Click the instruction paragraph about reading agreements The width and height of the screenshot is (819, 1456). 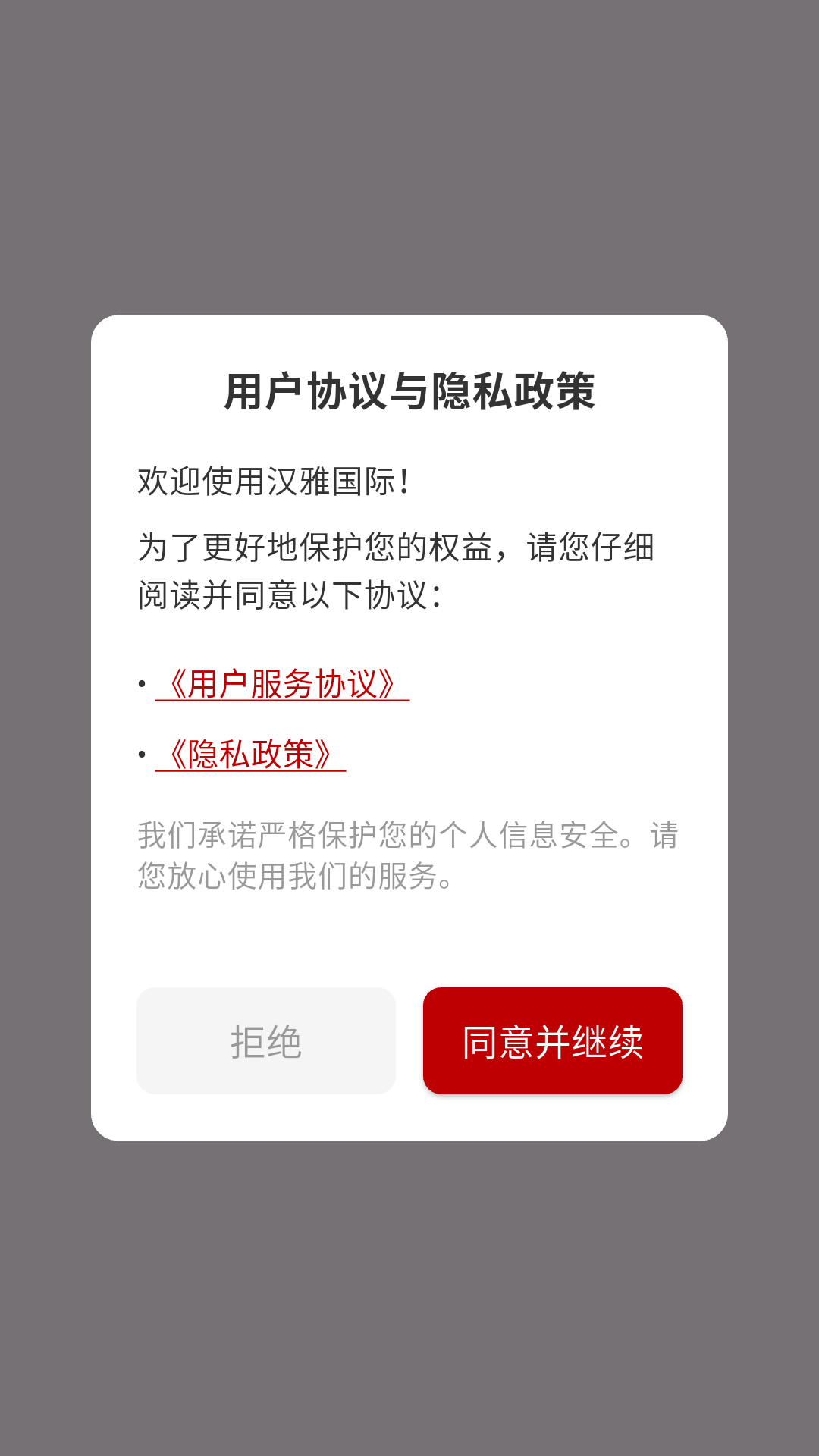coord(394,573)
